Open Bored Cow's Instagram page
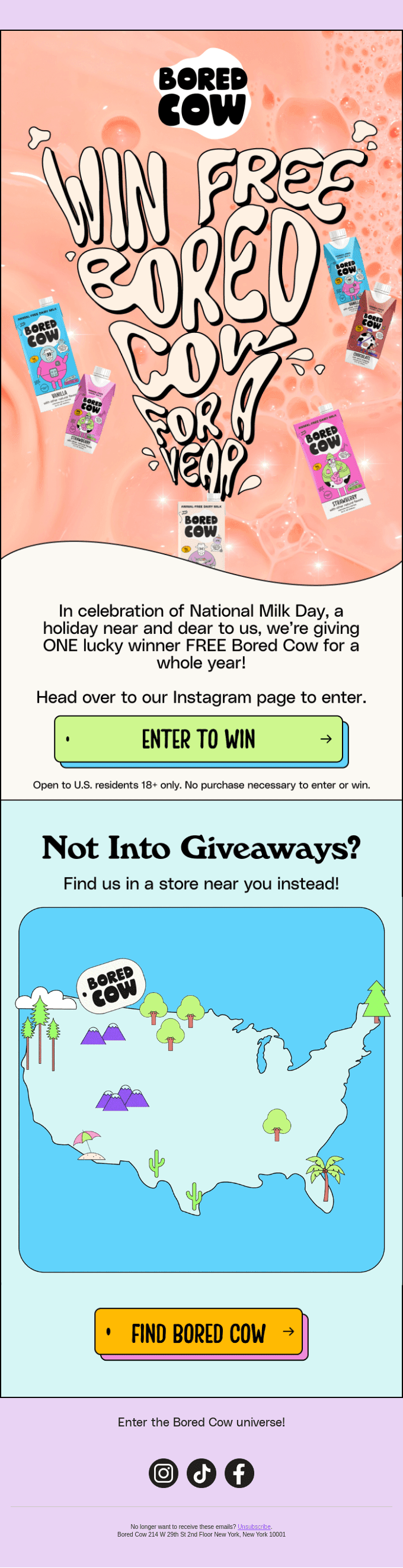The height and width of the screenshot is (1568, 403). pyautogui.click(x=164, y=1473)
